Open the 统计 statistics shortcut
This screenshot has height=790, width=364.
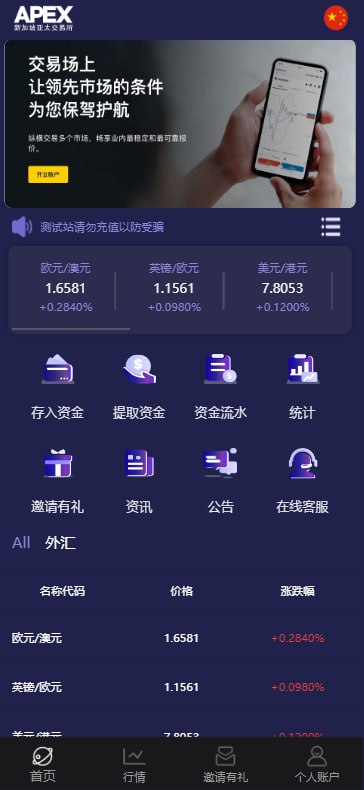302,386
